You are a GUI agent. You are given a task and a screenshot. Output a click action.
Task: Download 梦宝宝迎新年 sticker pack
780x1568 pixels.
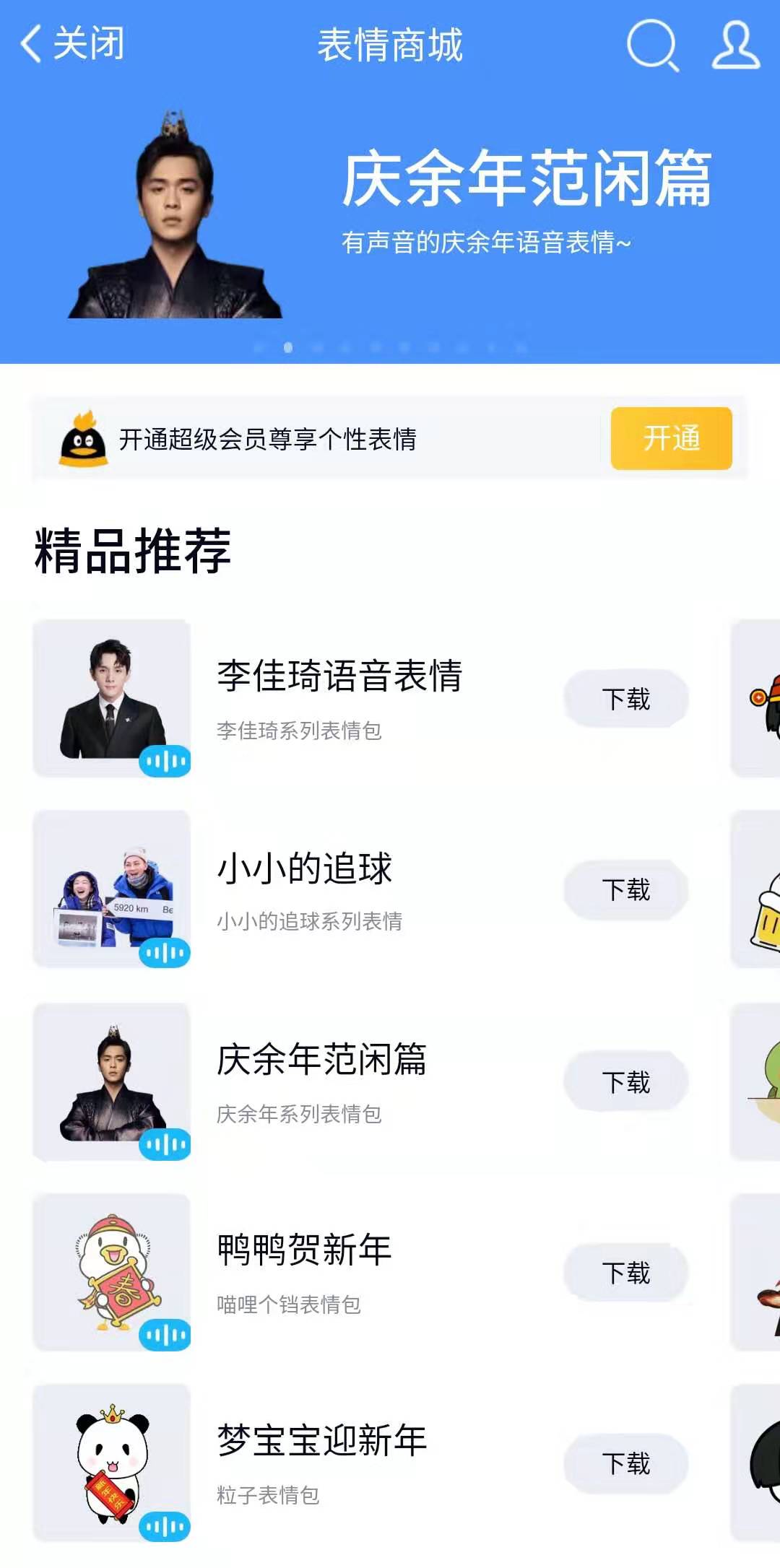click(x=625, y=1464)
